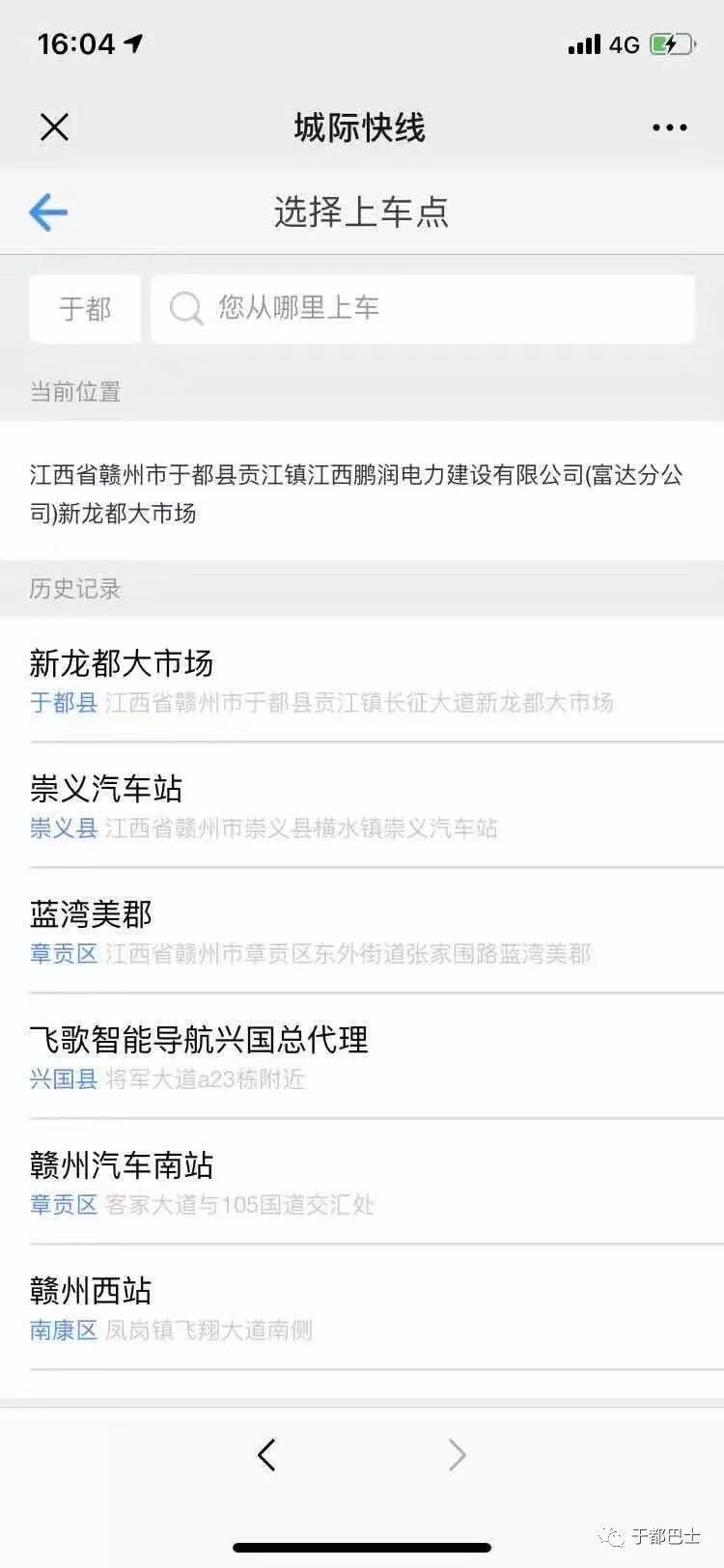This screenshot has width=724, height=1568.
Task: Go back with the blue arrow
Action: pyautogui.click(x=48, y=212)
